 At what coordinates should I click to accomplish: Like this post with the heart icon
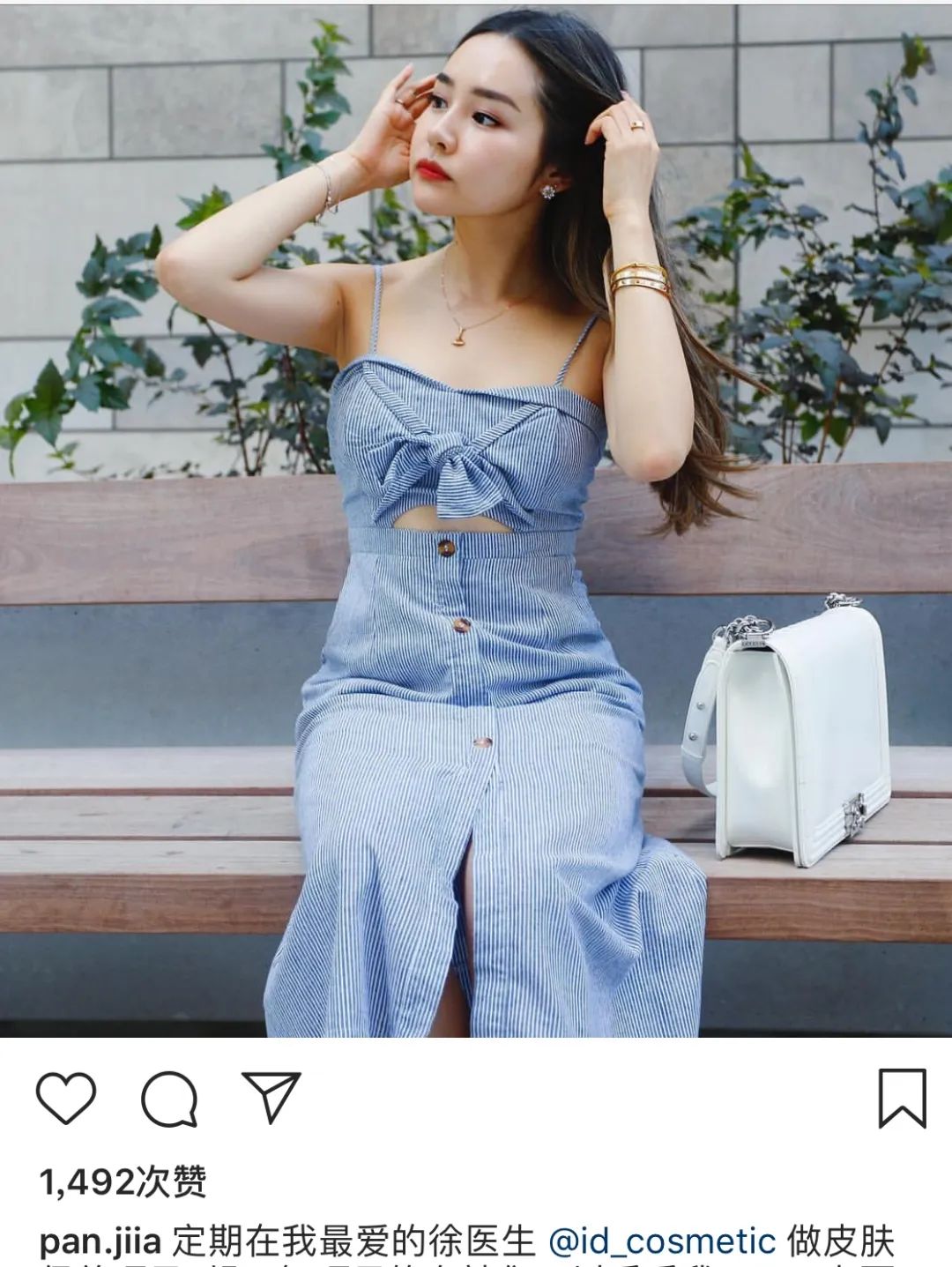(x=66, y=1098)
